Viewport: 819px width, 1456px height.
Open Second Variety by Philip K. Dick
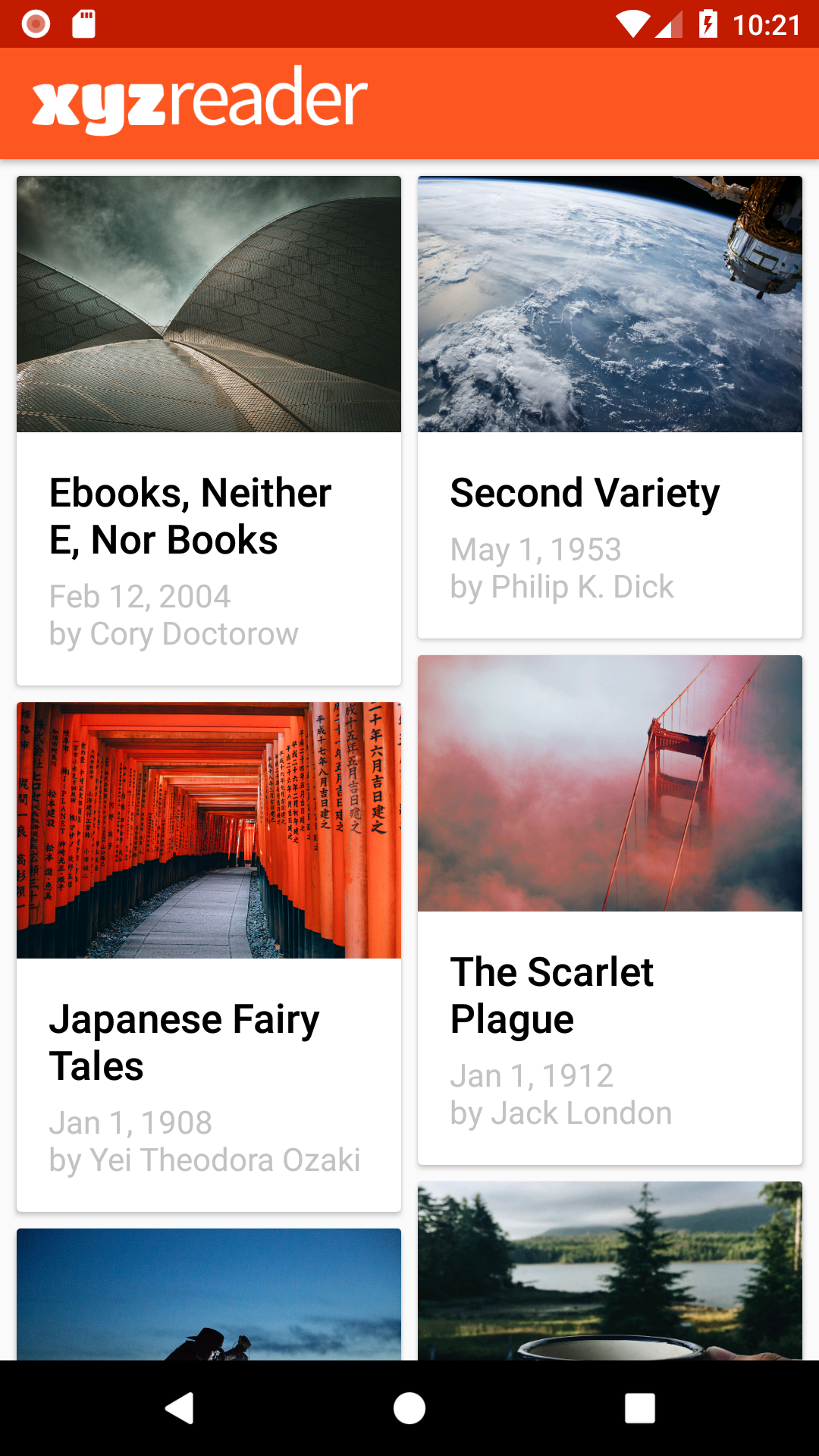[610, 407]
